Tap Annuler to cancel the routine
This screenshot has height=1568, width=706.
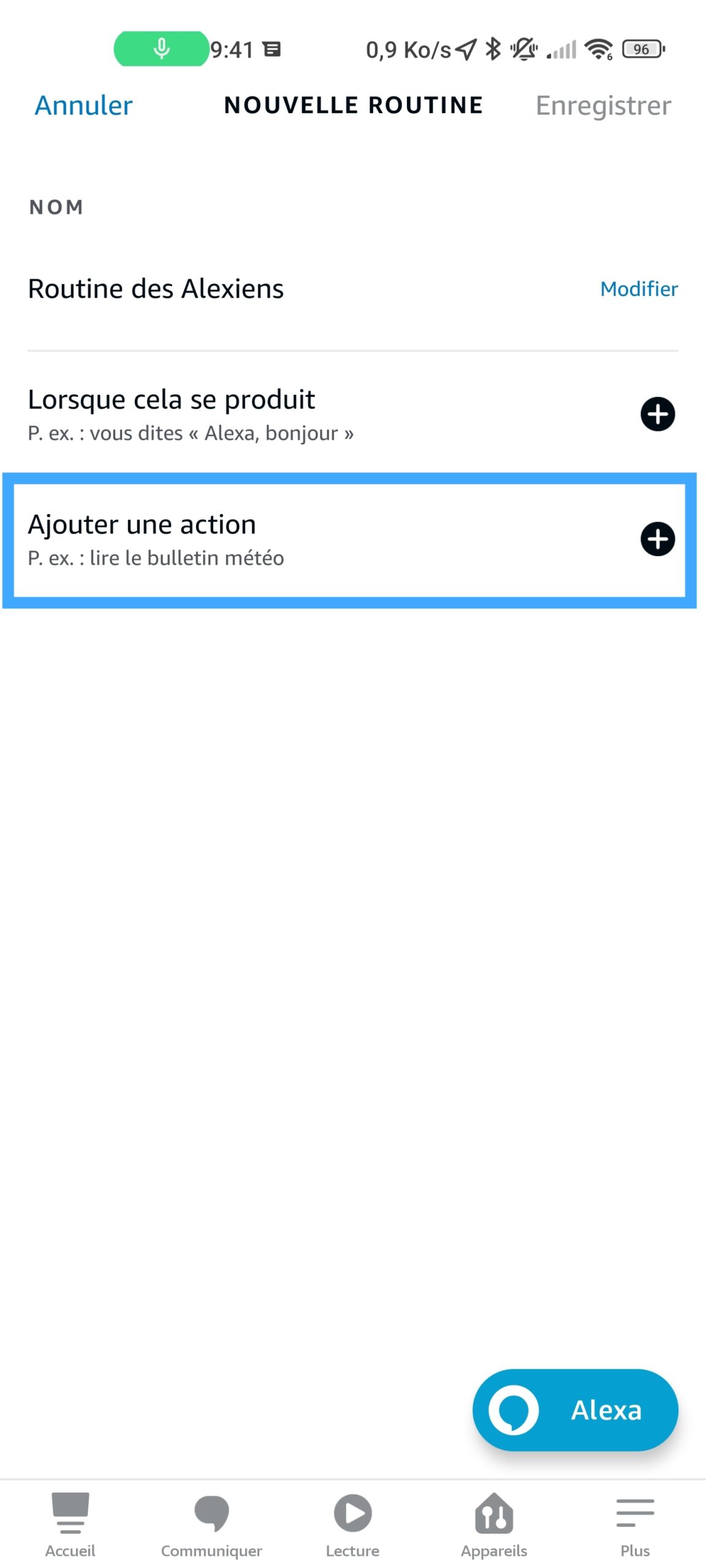click(83, 105)
